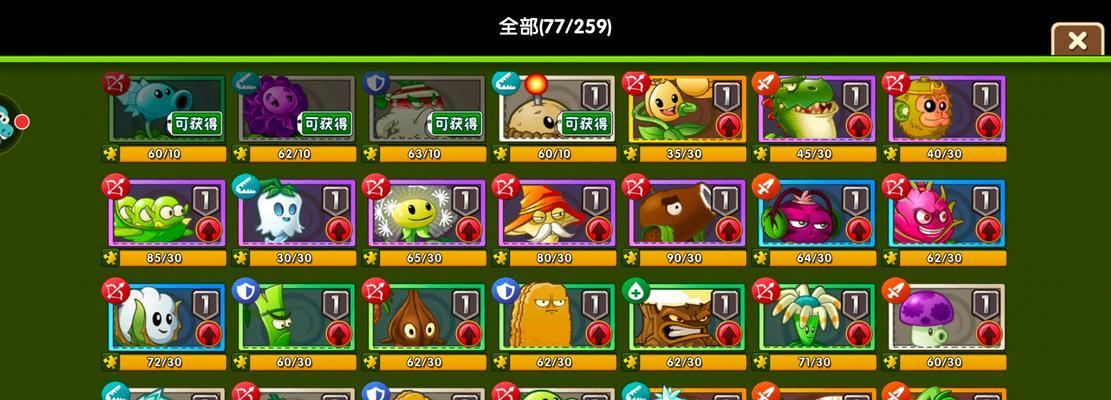Open the Peashooter card with 60/10

166,110
